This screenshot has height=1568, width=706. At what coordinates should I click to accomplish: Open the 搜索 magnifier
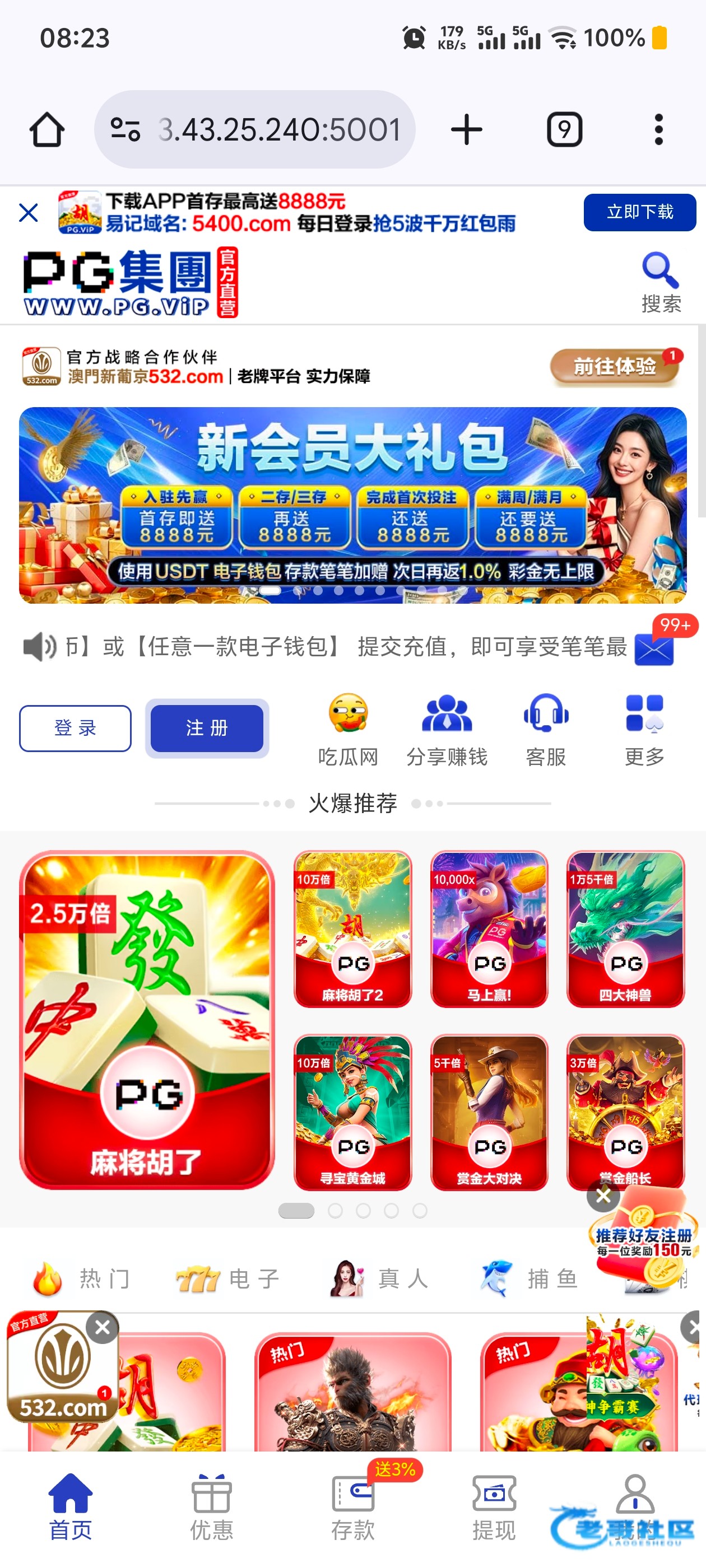click(660, 281)
